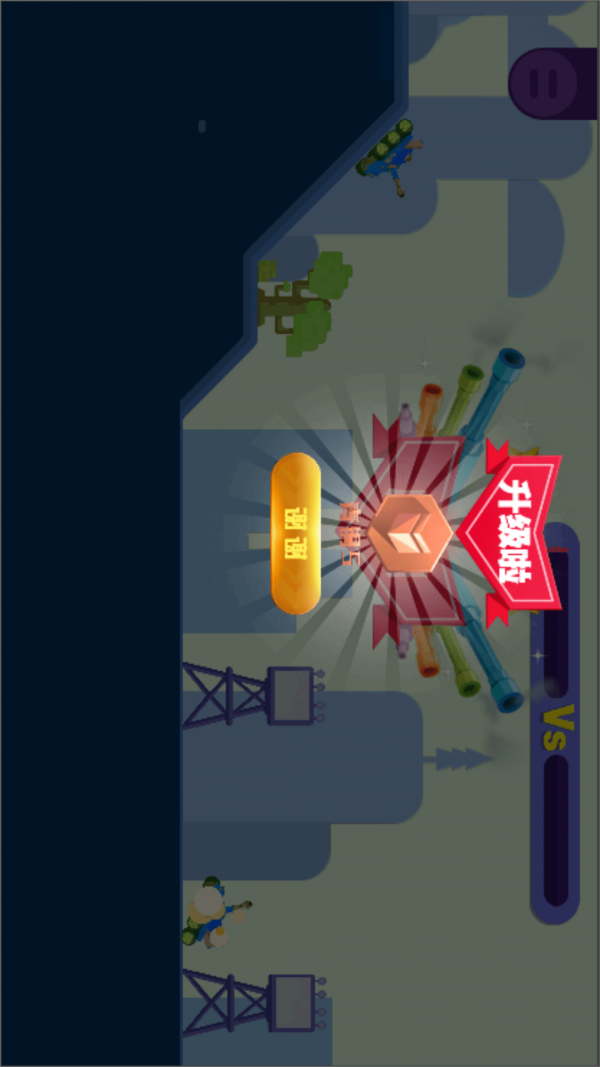The image size is (600, 1067).
Task: Pause the game with the purple button
Action: pos(546,83)
